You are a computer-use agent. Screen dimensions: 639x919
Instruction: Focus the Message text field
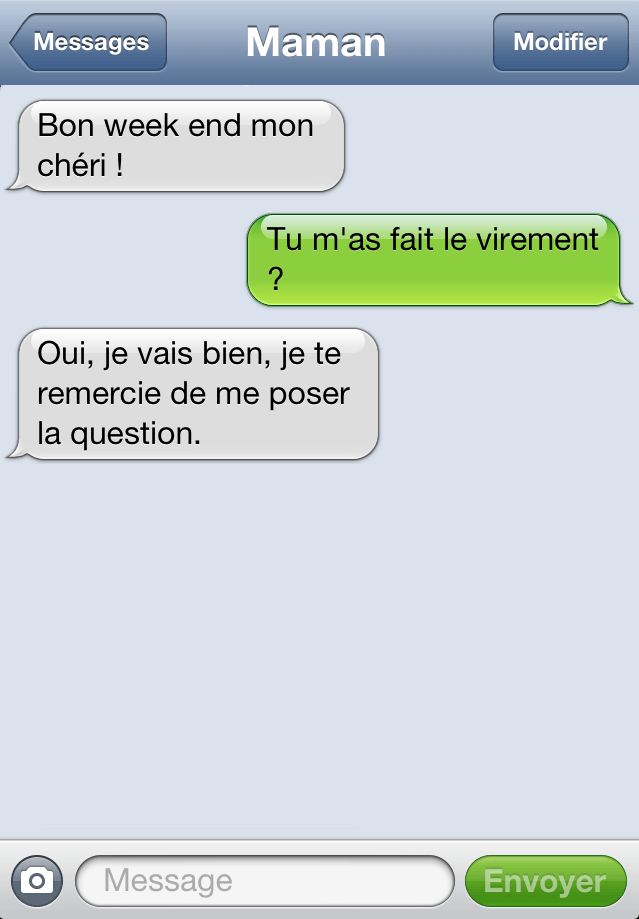264,881
